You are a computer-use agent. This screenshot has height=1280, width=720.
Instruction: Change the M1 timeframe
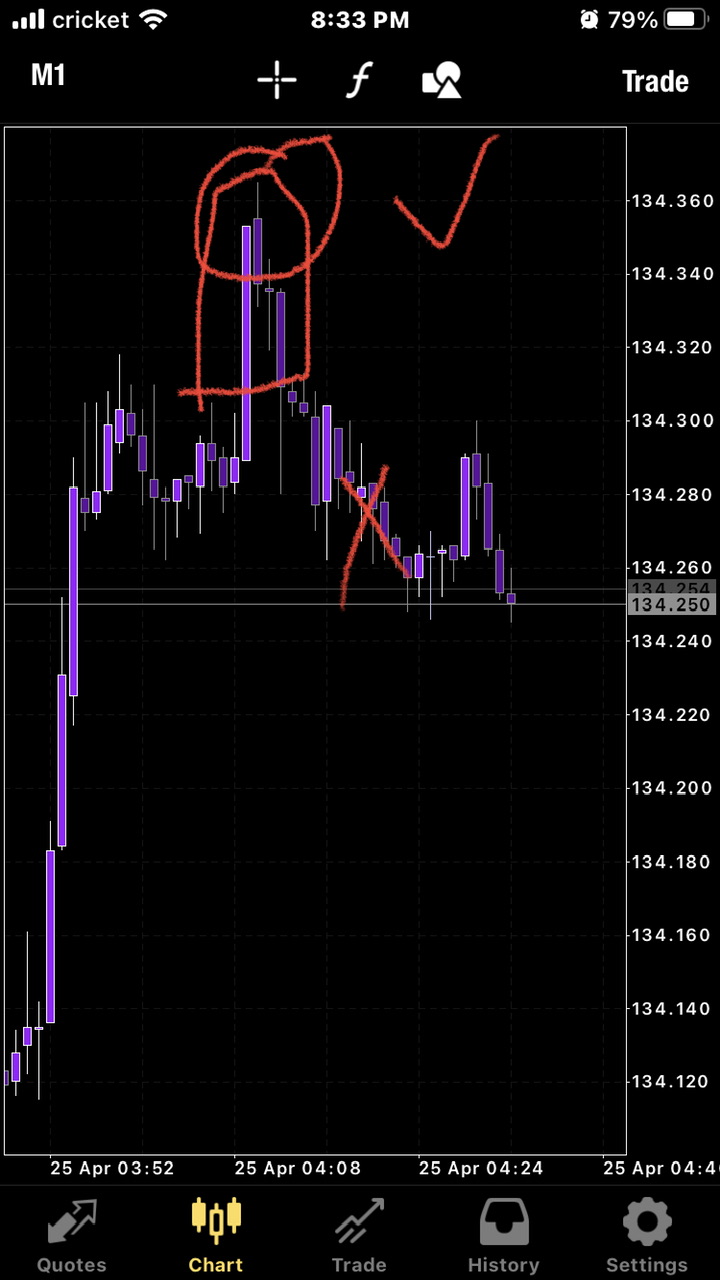pyautogui.click(x=48, y=76)
